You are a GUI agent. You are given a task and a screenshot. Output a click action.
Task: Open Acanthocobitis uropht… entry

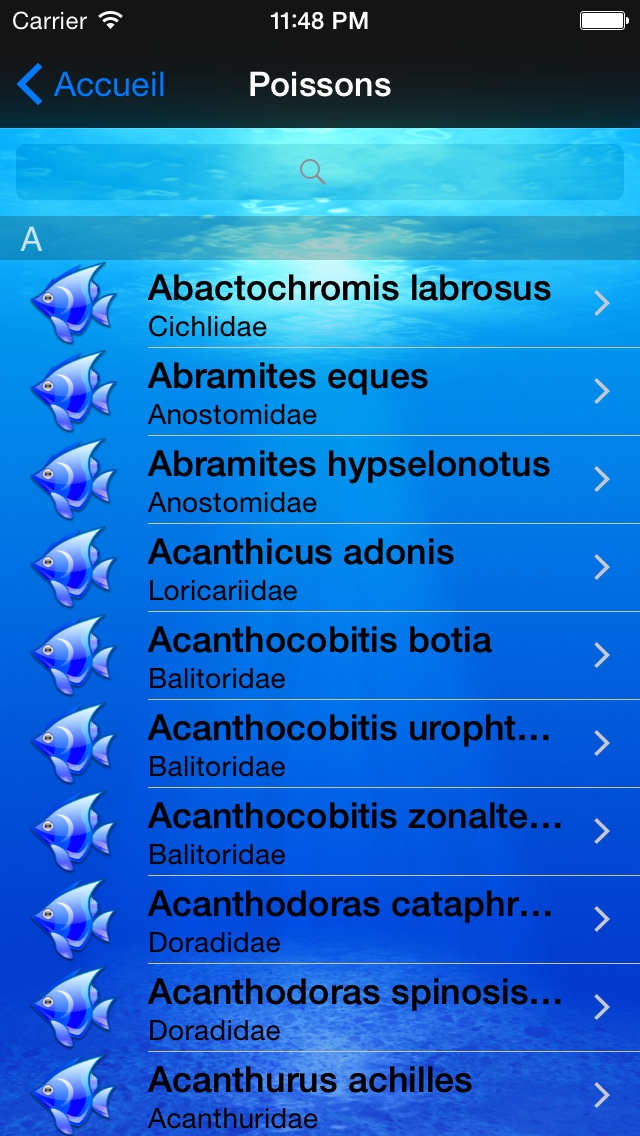point(348,744)
